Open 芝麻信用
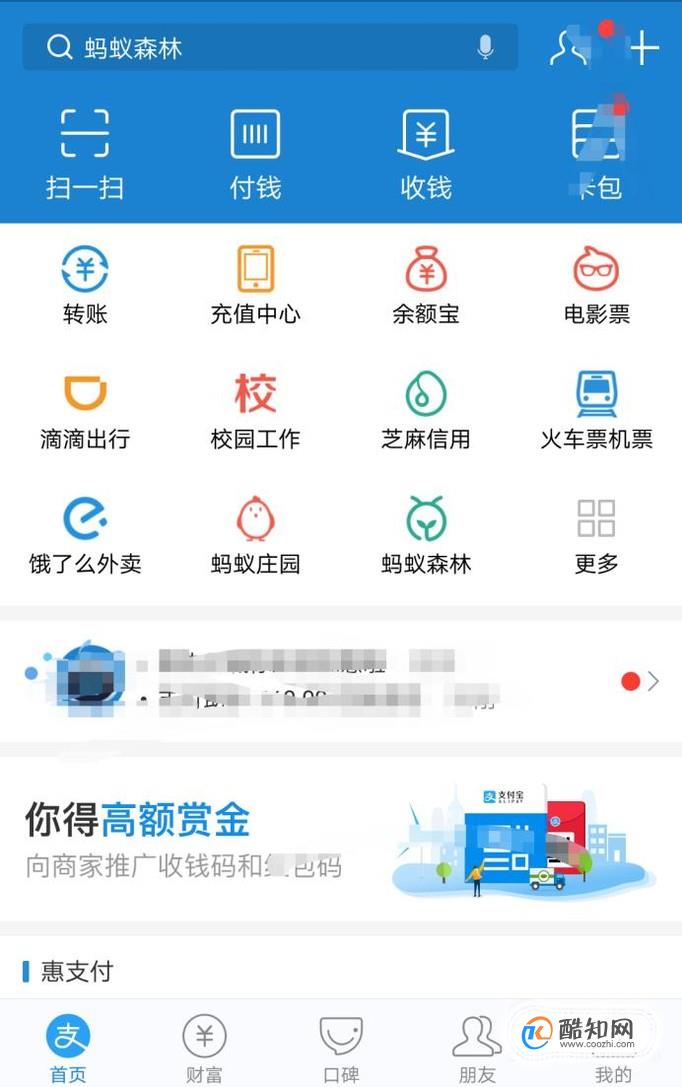This screenshot has width=682, height=1087. [426, 410]
